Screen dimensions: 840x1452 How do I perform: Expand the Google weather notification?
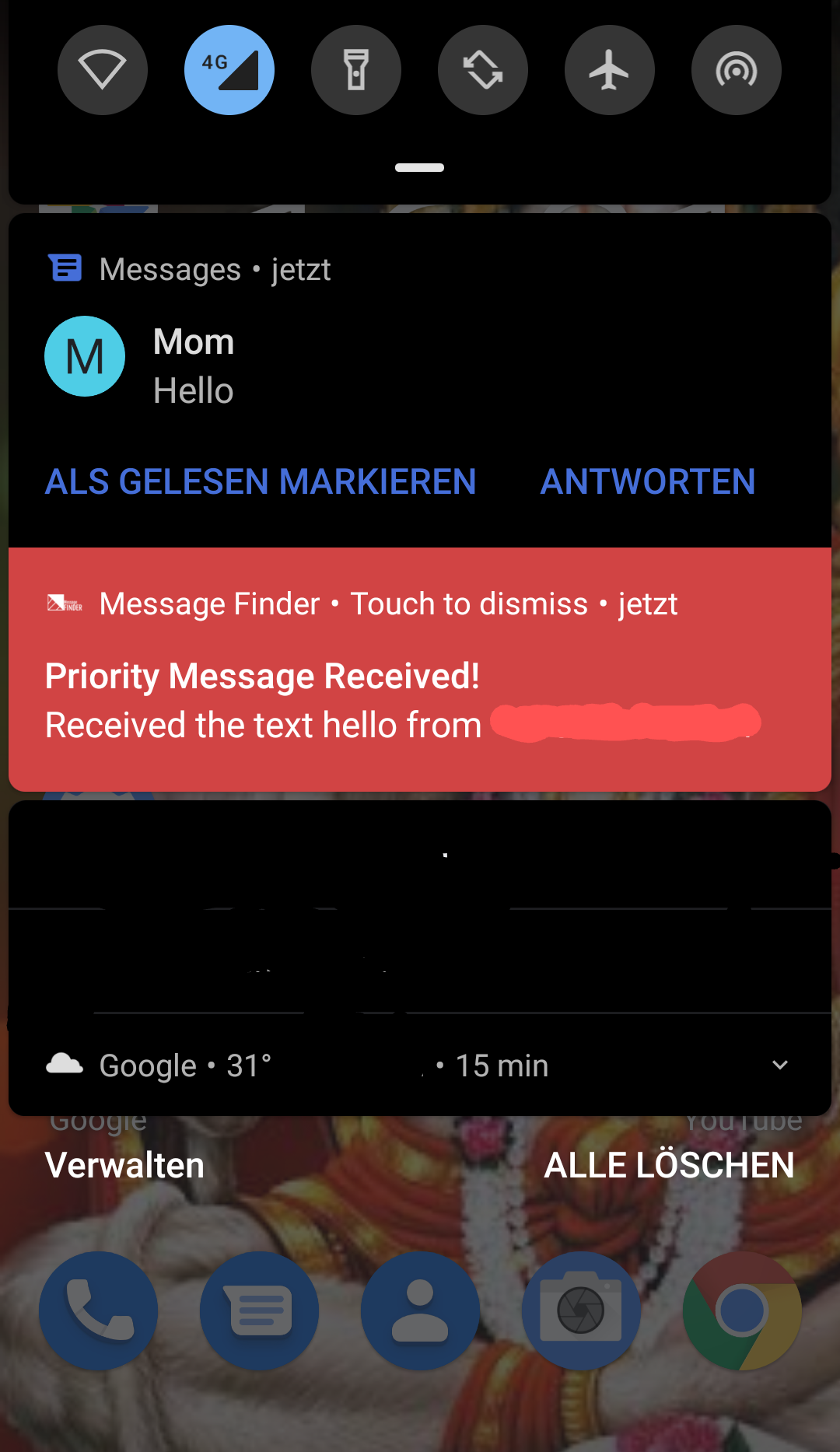[780, 1065]
